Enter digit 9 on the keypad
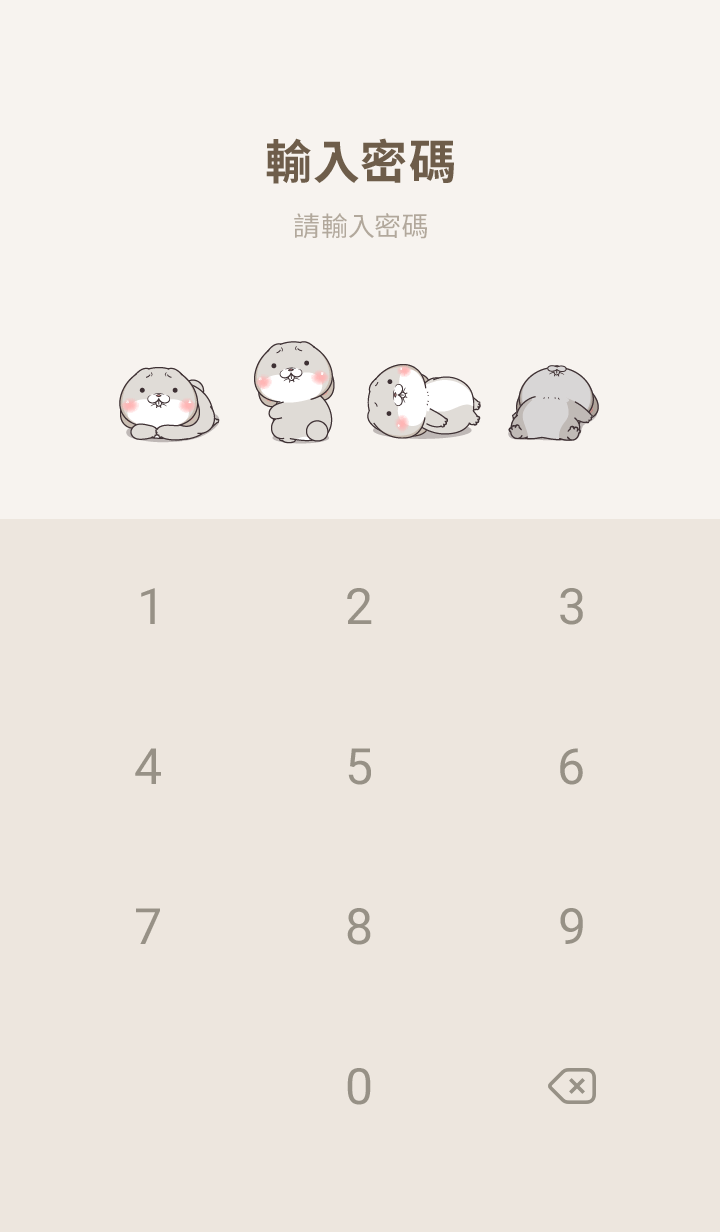 [x=571, y=927]
